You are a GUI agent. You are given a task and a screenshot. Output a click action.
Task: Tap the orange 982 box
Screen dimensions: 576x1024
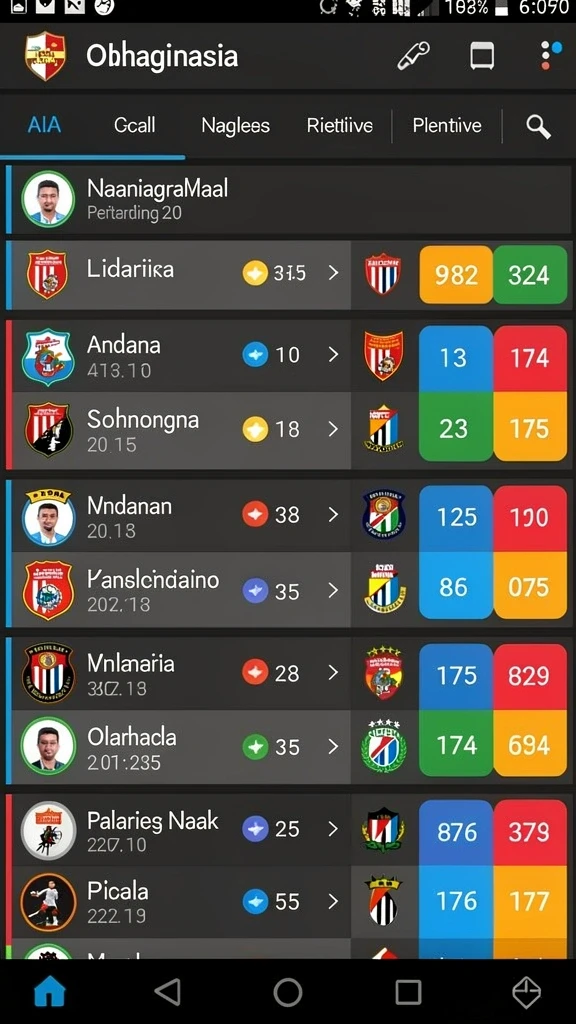tap(456, 275)
